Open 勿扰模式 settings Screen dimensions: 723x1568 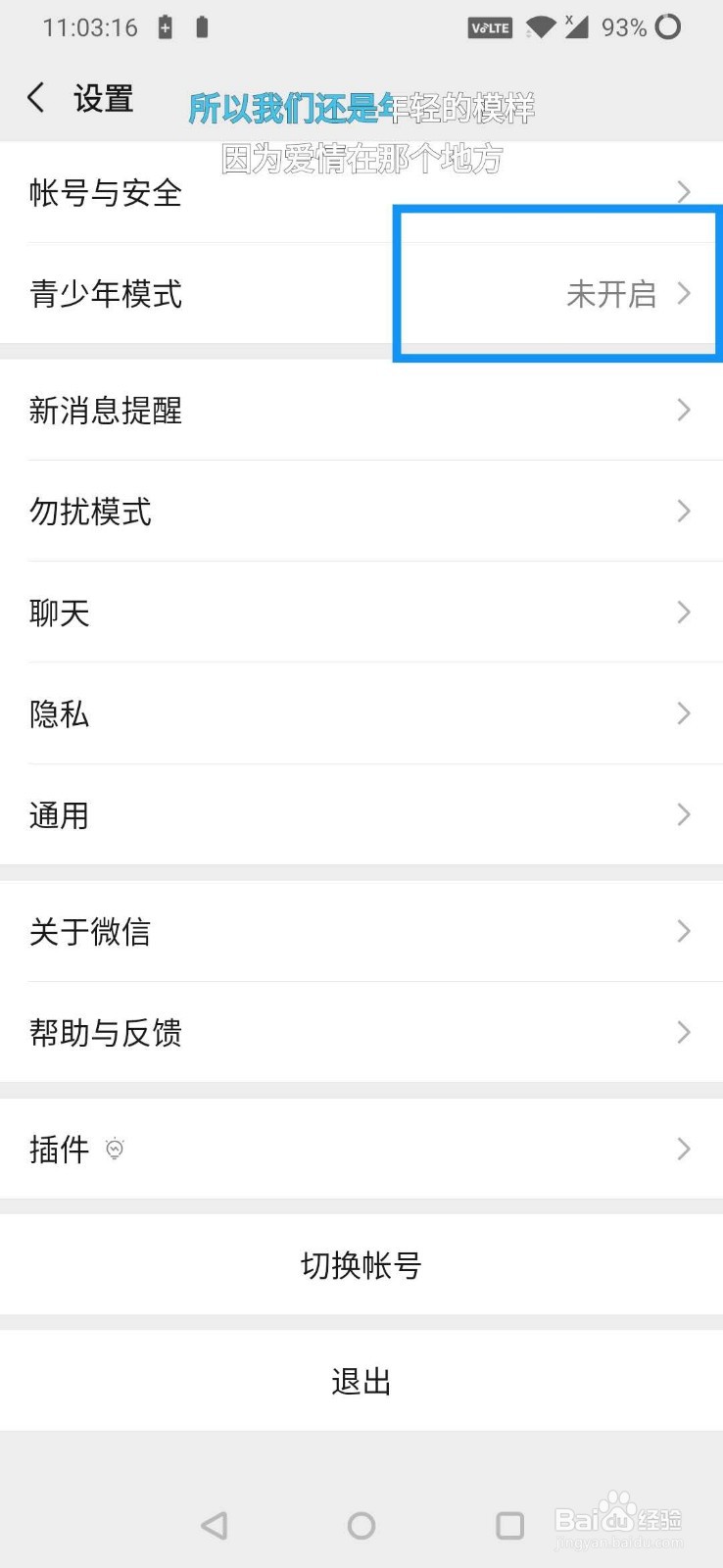(x=361, y=512)
